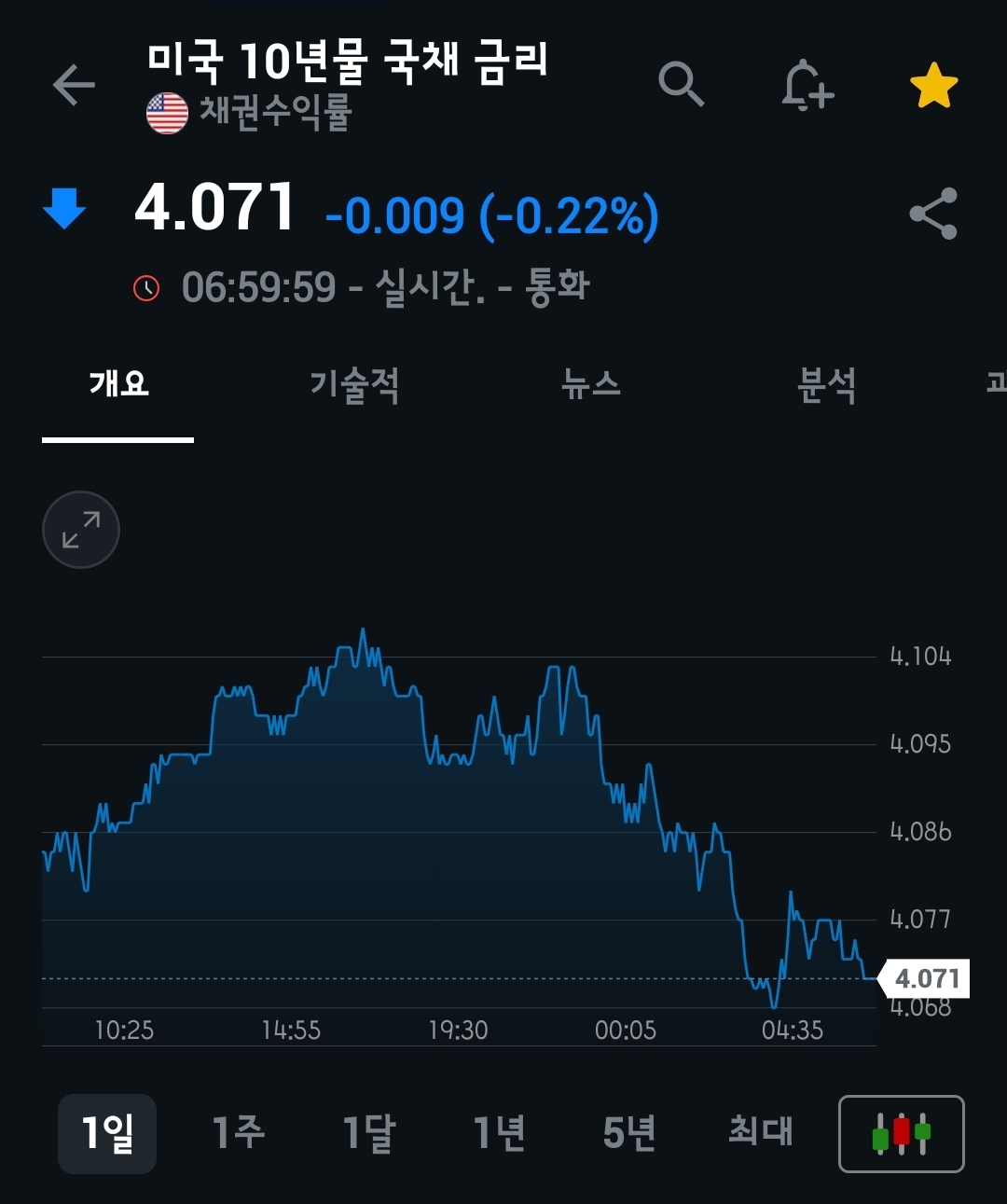Switch chart period to 5년

(629, 1133)
